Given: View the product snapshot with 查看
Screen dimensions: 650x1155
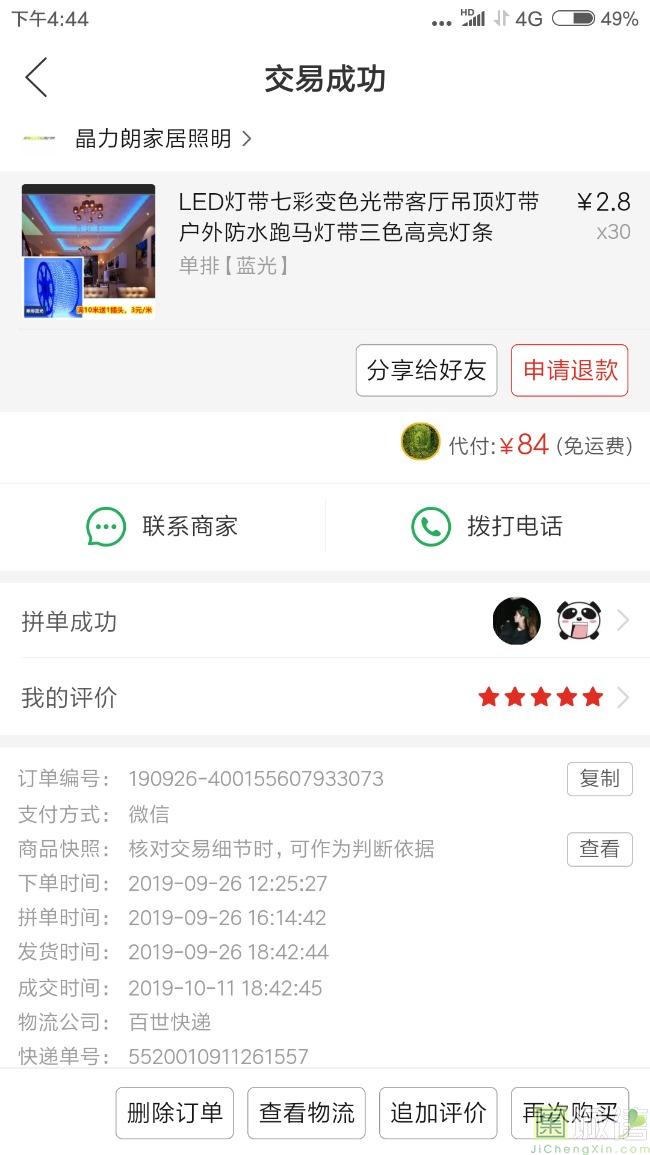Looking at the screenshot, I should coord(599,849).
